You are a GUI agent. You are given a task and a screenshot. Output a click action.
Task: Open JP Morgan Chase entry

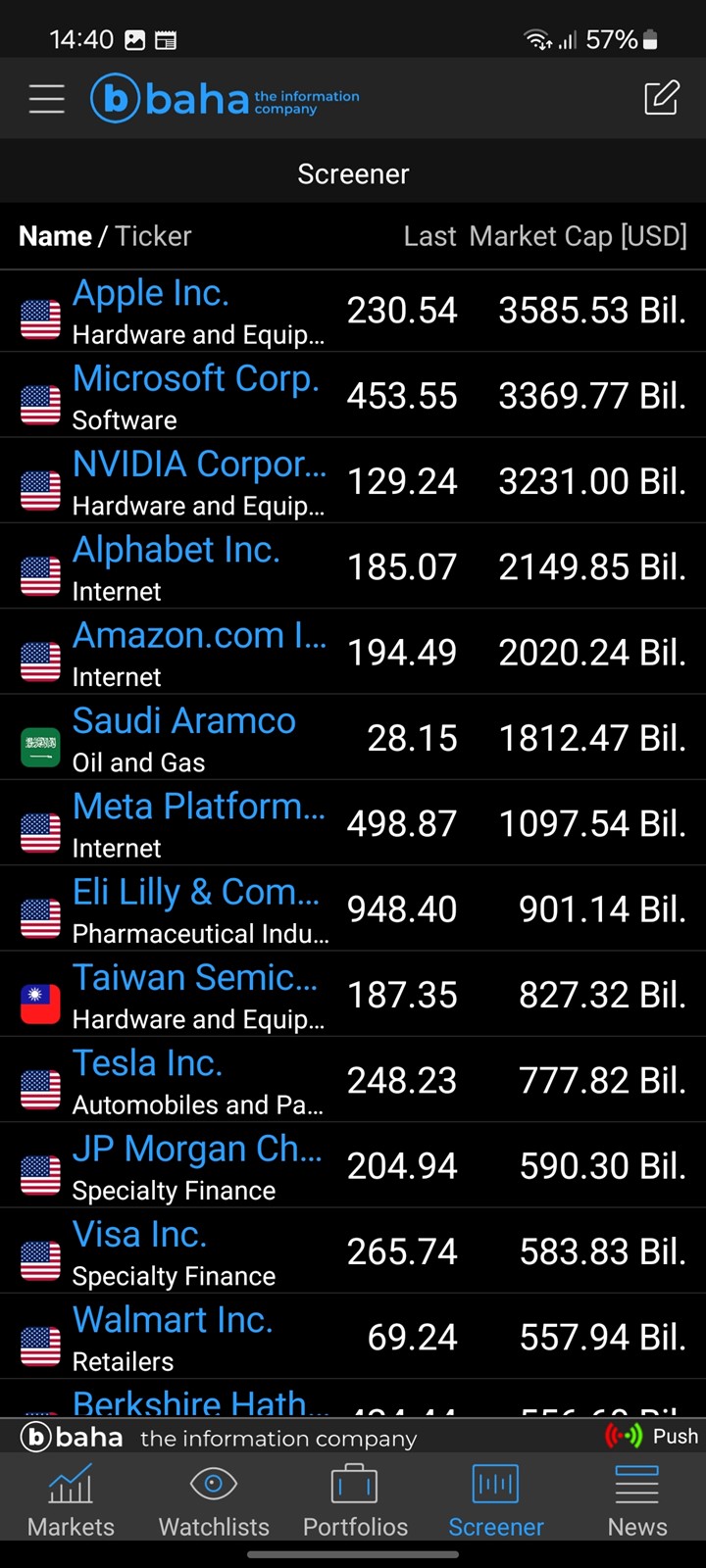[353, 1165]
